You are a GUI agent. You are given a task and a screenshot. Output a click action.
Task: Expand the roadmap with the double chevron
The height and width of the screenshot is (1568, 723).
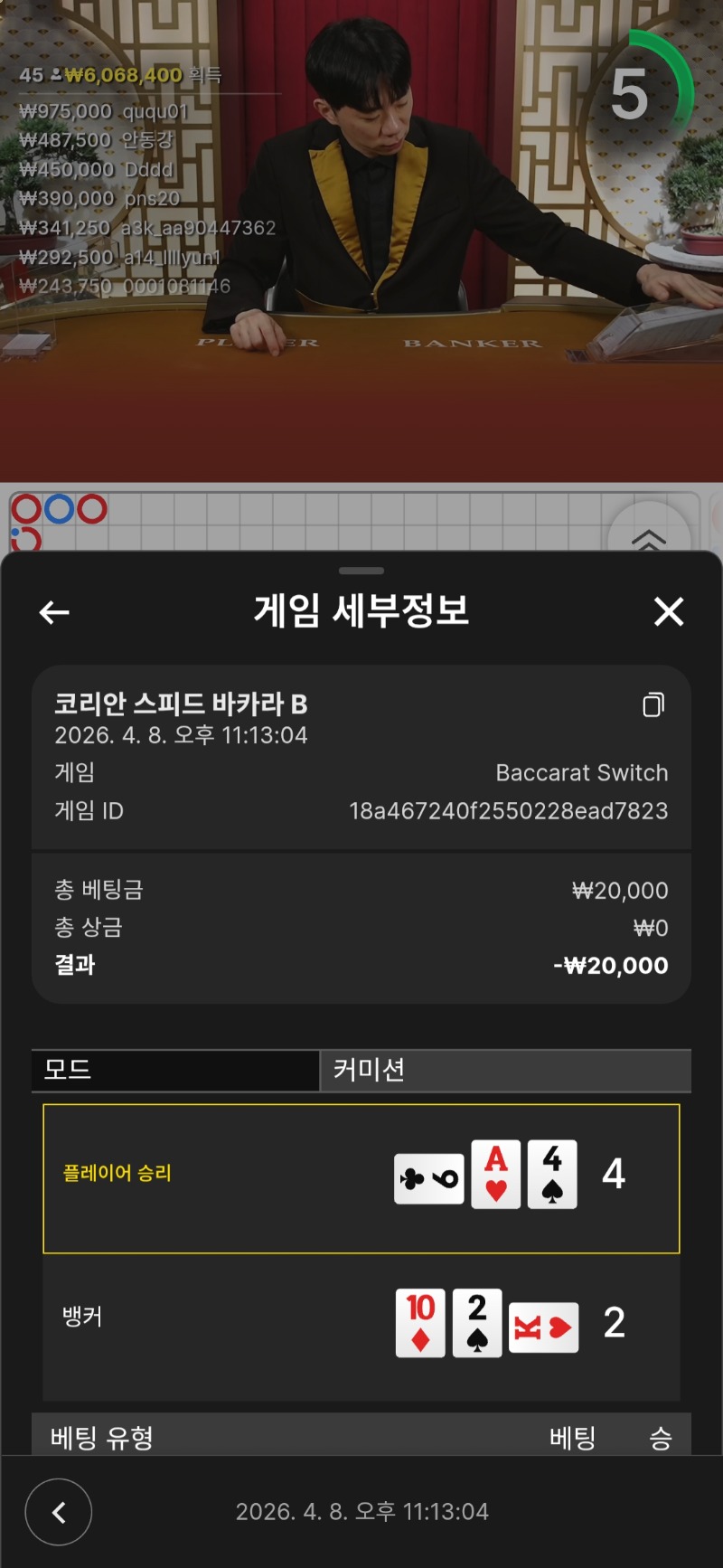[649, 537]
